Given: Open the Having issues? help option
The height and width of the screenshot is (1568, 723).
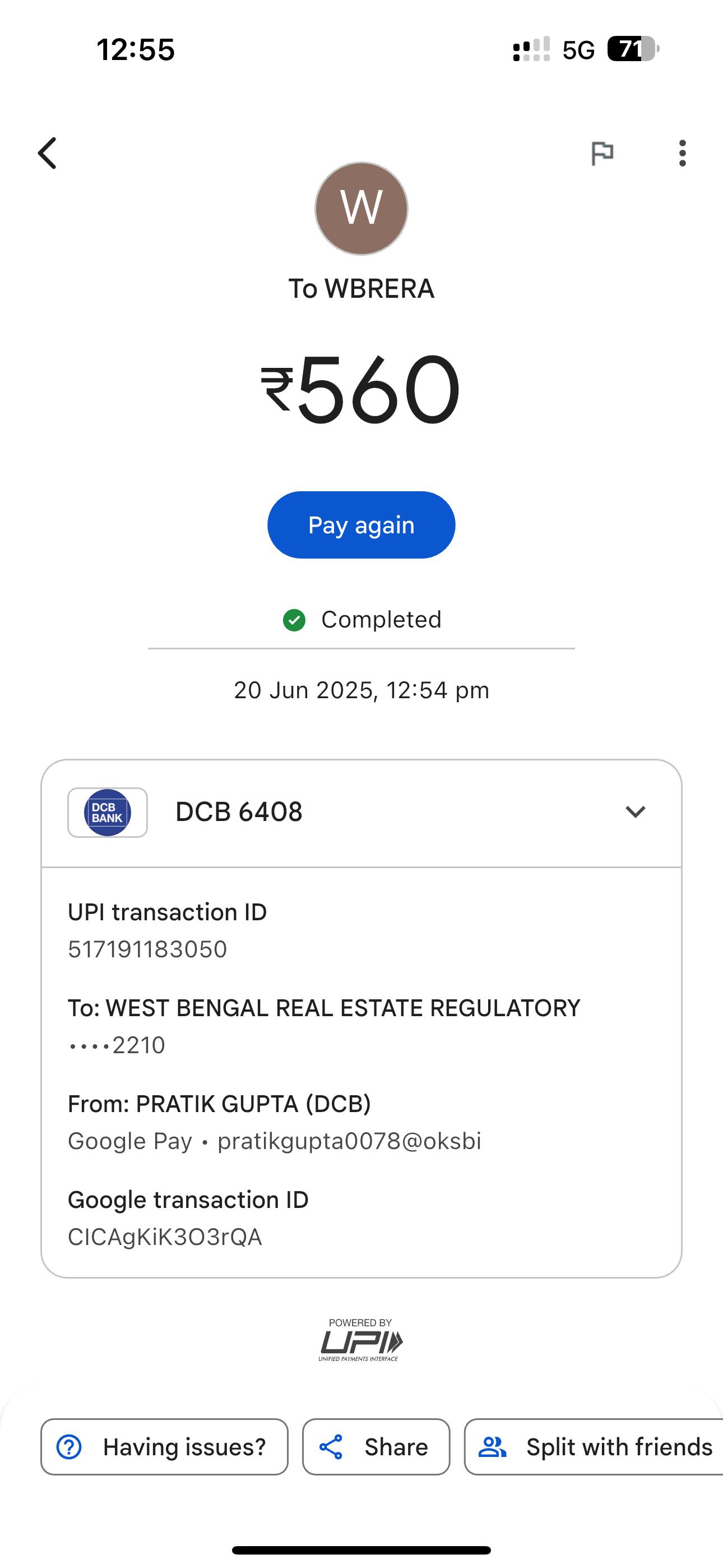Looking at the screenshot, I should (164, 1447).
